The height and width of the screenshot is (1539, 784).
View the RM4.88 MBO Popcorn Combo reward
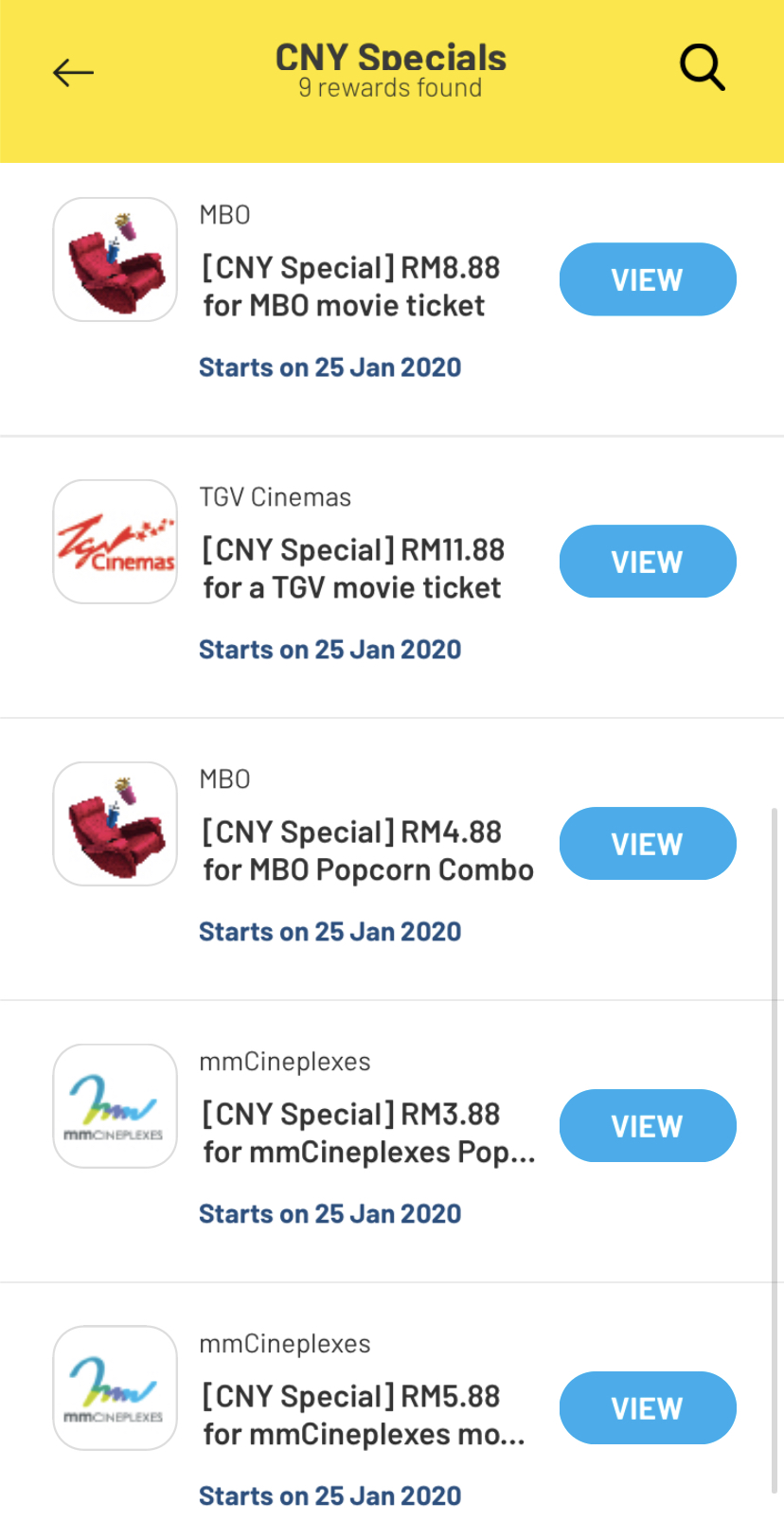click(648, 844)
